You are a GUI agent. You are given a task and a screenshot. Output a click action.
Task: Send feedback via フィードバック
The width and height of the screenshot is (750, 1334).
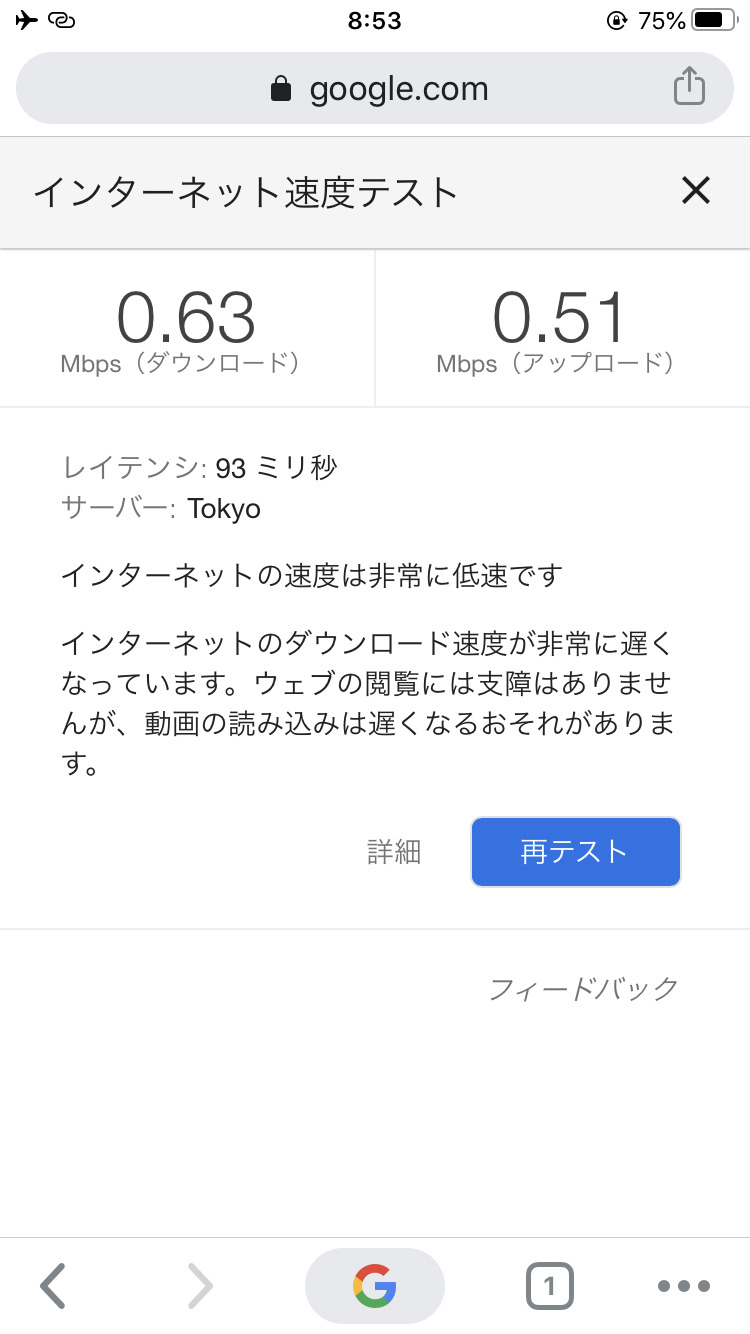[583, 989]
